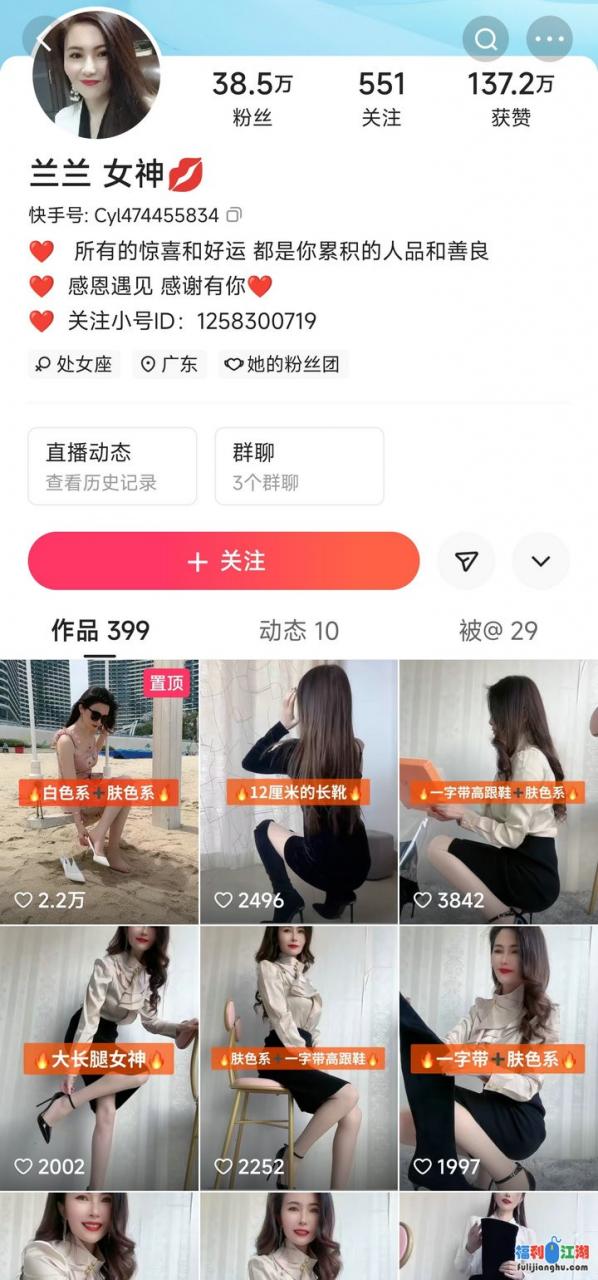Viewport: 598px width, 1280px height.
Task: Switch to the 动态 10 tab
Action: tap(299, 631)
